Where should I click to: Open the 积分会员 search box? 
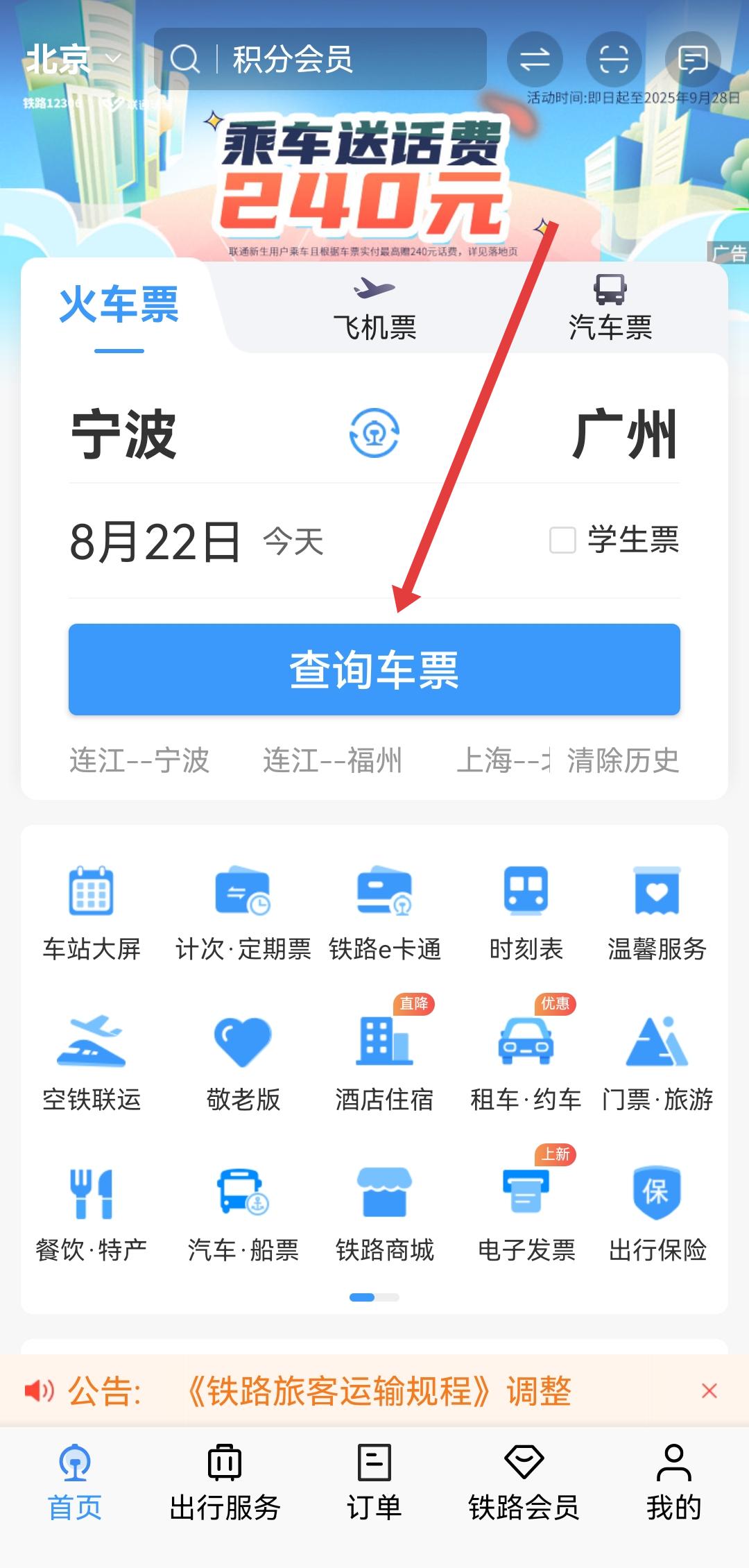click(319, 60)
